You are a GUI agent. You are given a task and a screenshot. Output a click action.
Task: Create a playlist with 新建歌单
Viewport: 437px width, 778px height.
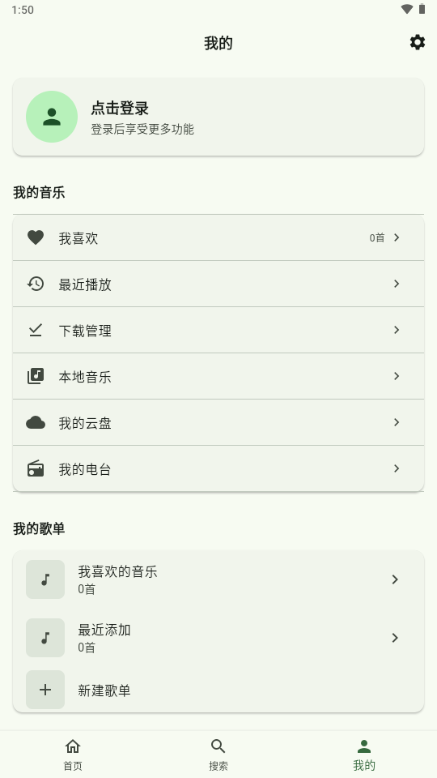pyautogui.click(x=218, y=690)
